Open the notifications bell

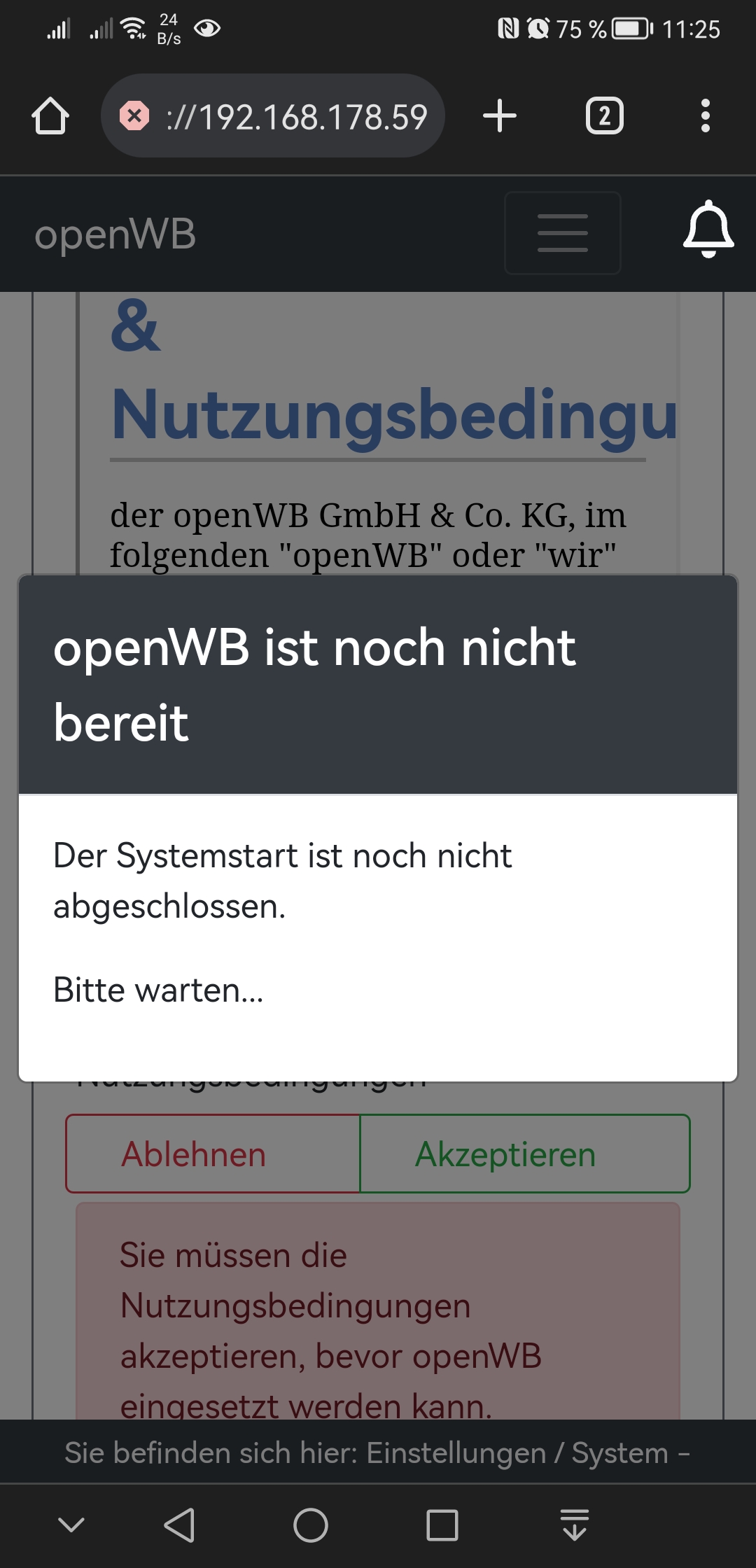[x=708, y=230]
